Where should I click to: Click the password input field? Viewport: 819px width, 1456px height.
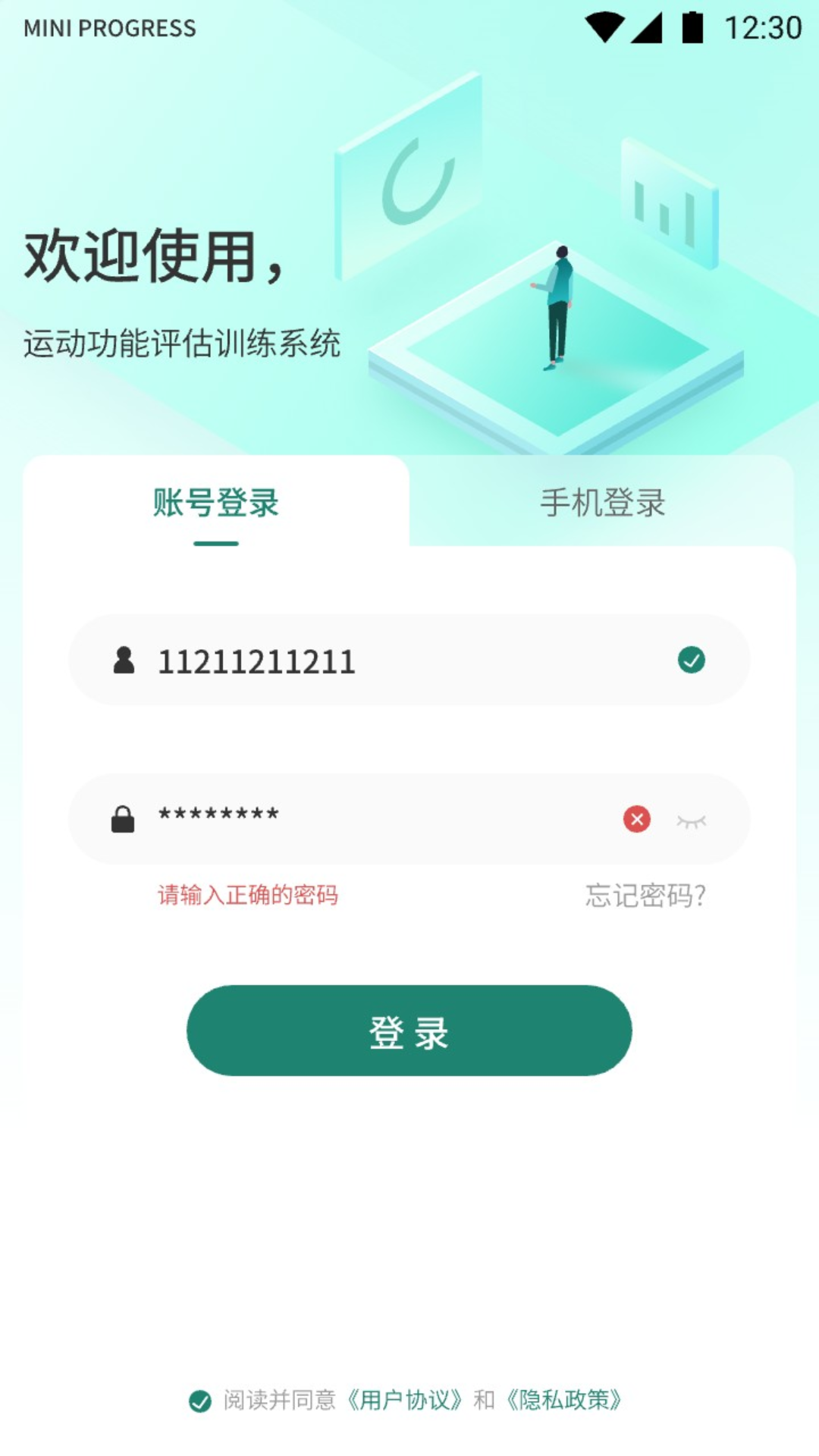[341, 819]
